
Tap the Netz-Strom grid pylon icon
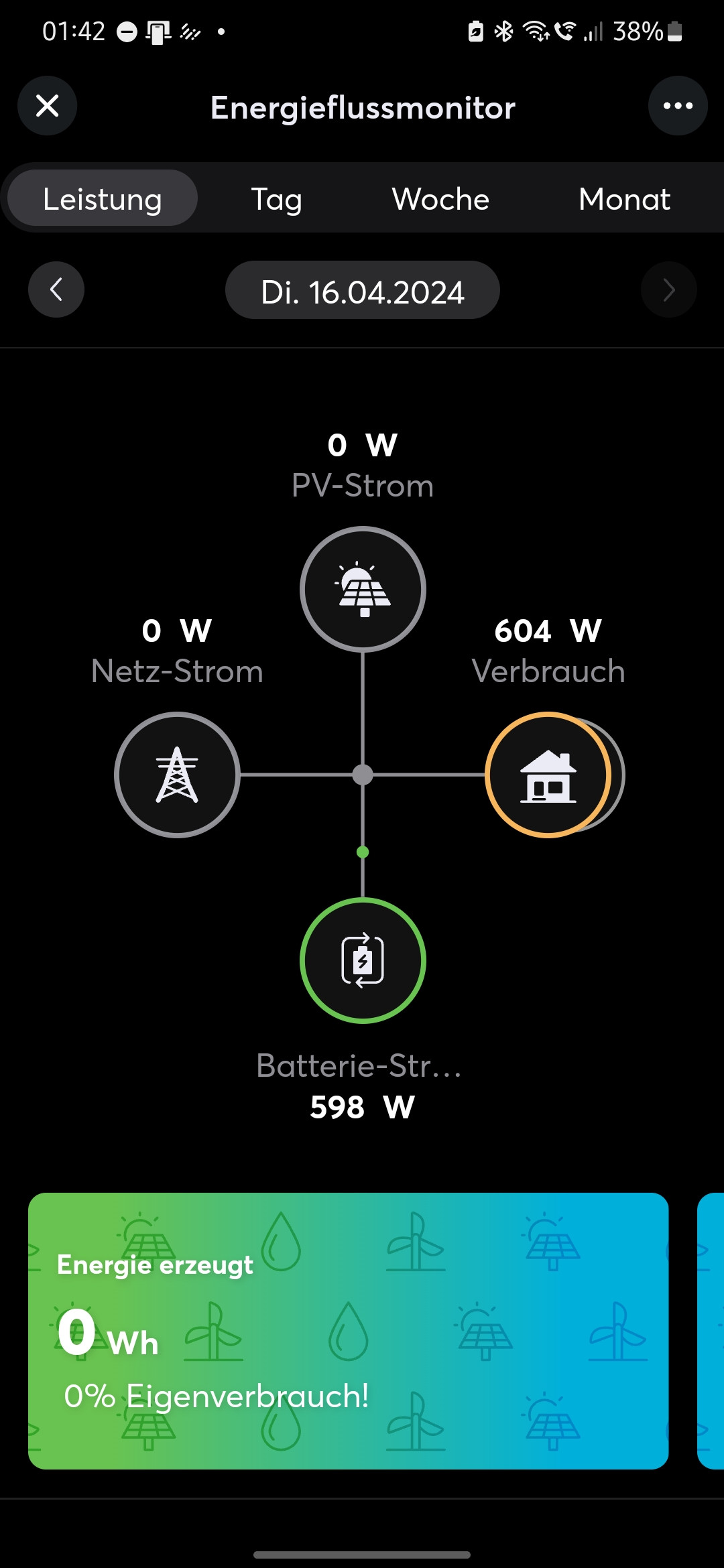pos(177,775)
